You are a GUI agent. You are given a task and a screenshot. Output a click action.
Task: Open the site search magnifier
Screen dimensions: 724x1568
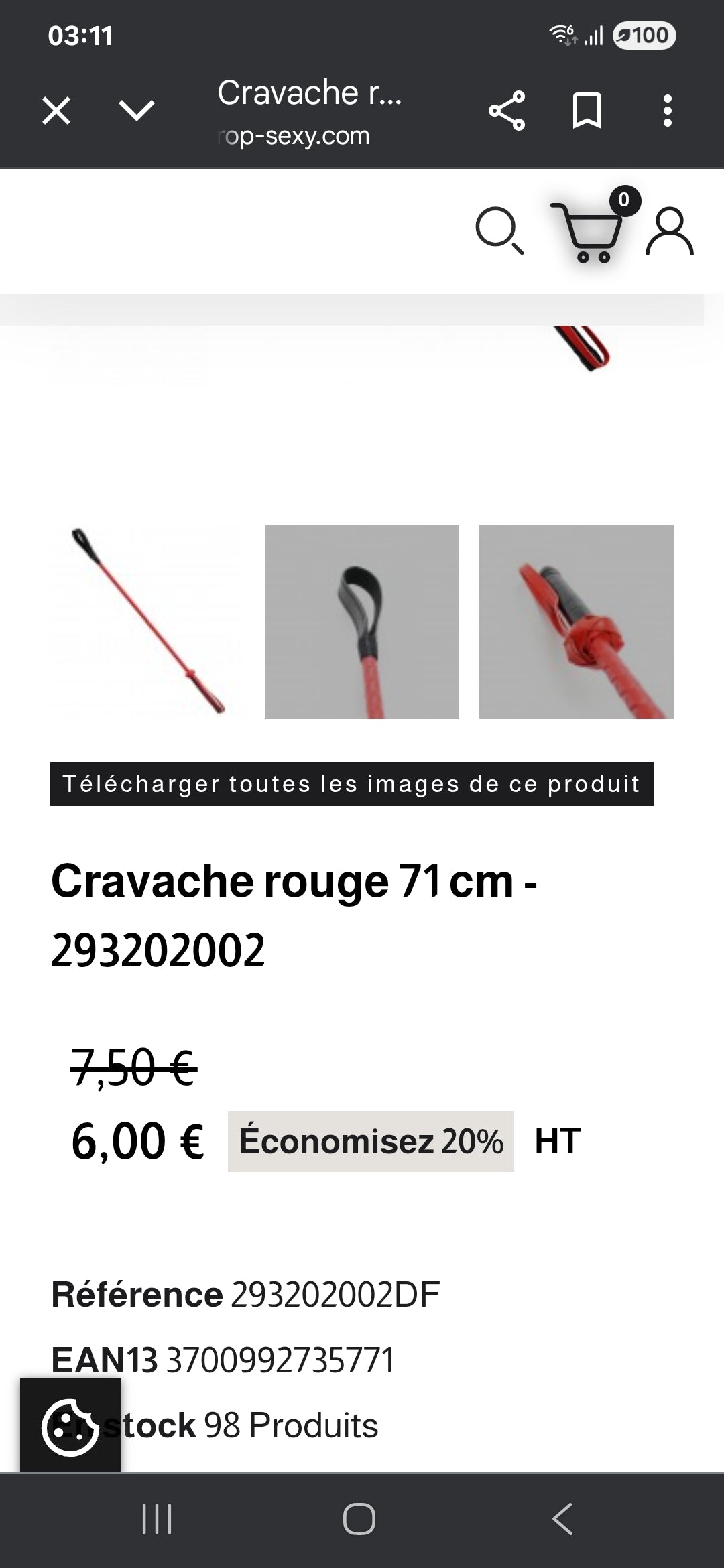point(499,232)
